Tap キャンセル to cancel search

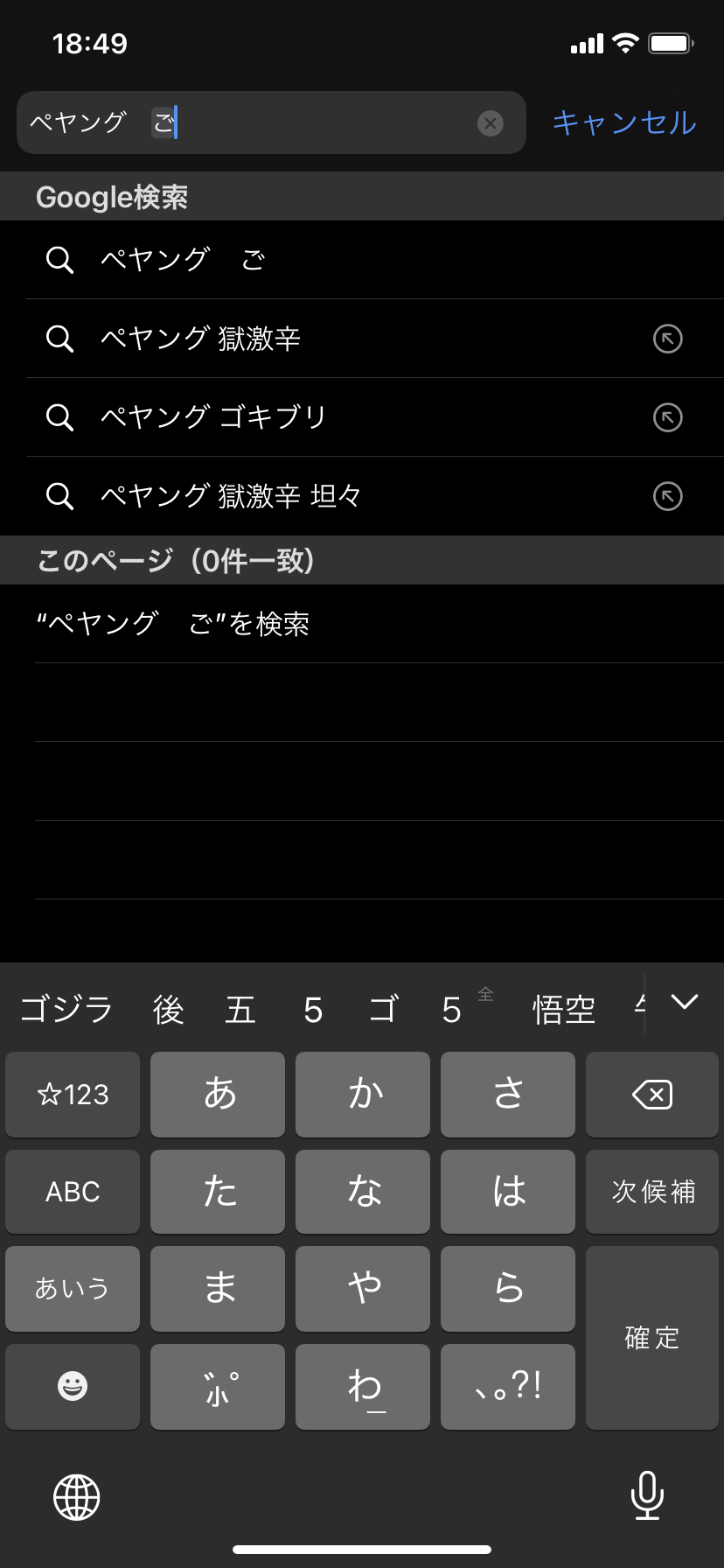[x=624, y=122]
